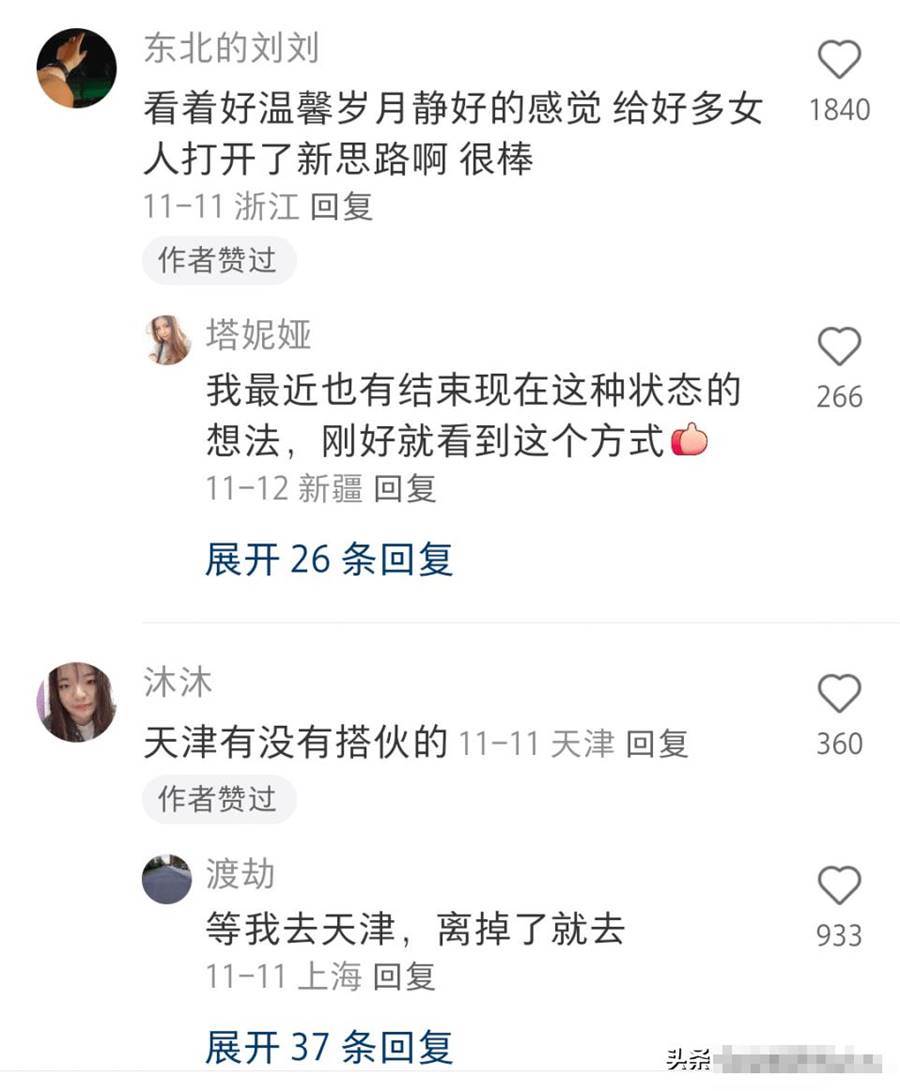Reply to 塔妮娅's comment

pyautogui.click(x=405, y=489)
